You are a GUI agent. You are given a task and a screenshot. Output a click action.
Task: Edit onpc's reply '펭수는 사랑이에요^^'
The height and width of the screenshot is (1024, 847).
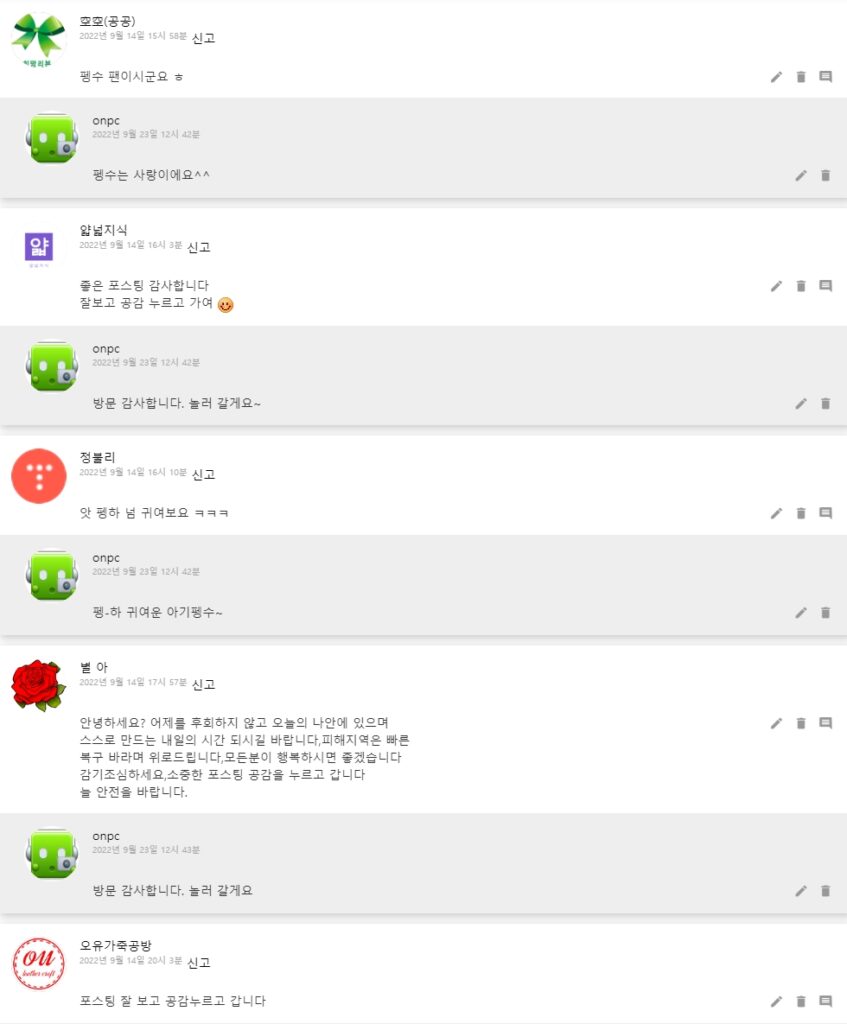pos(801,175)
